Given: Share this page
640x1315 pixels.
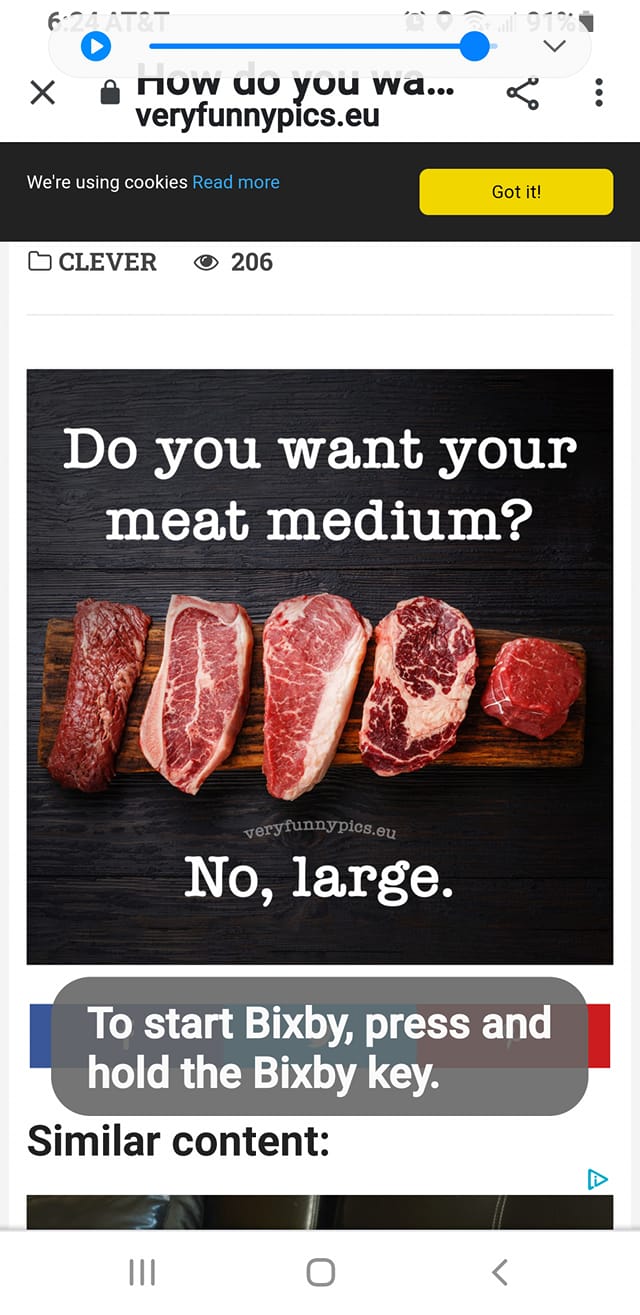Looking at the screenshot, I should coord(522,94).
